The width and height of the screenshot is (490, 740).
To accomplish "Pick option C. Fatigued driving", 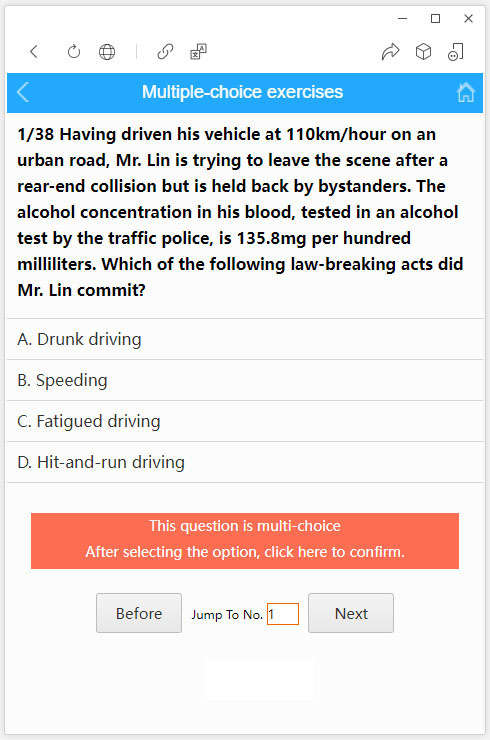I will click(x=245, y=421).
